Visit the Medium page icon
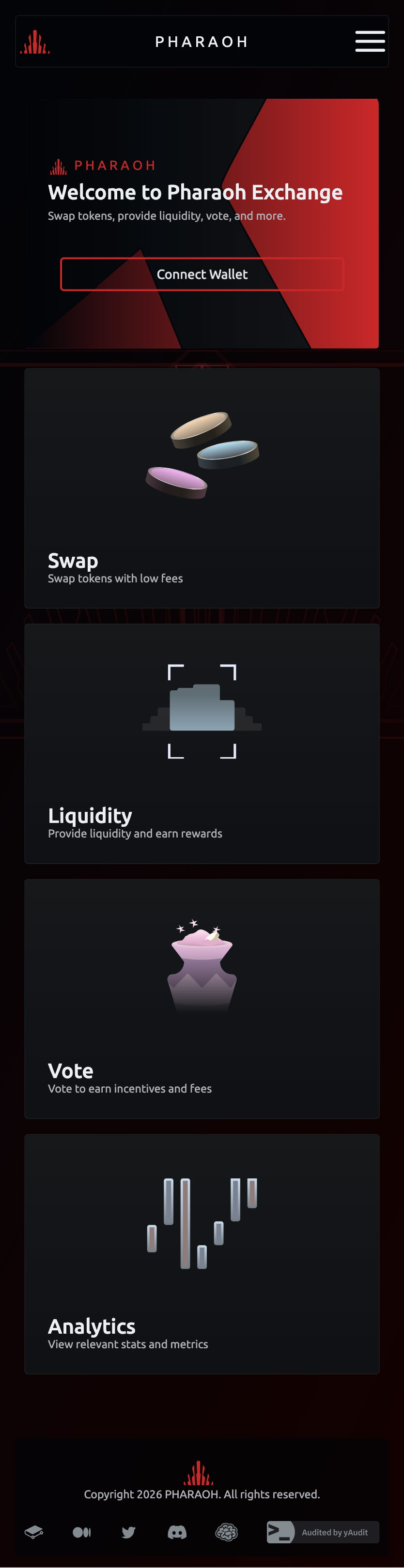 tap(82, 1532)
